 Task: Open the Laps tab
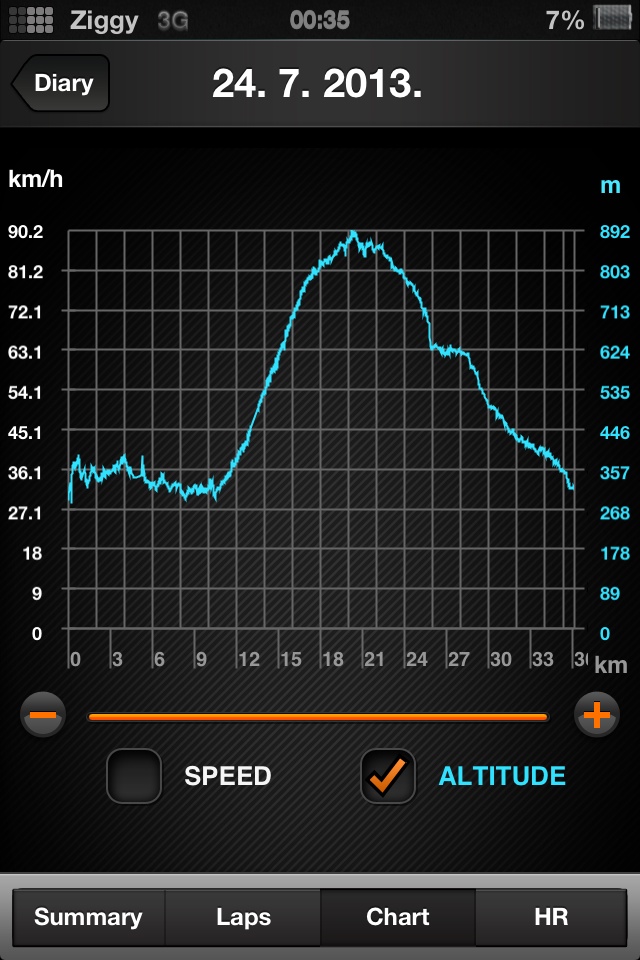point(243,917)
